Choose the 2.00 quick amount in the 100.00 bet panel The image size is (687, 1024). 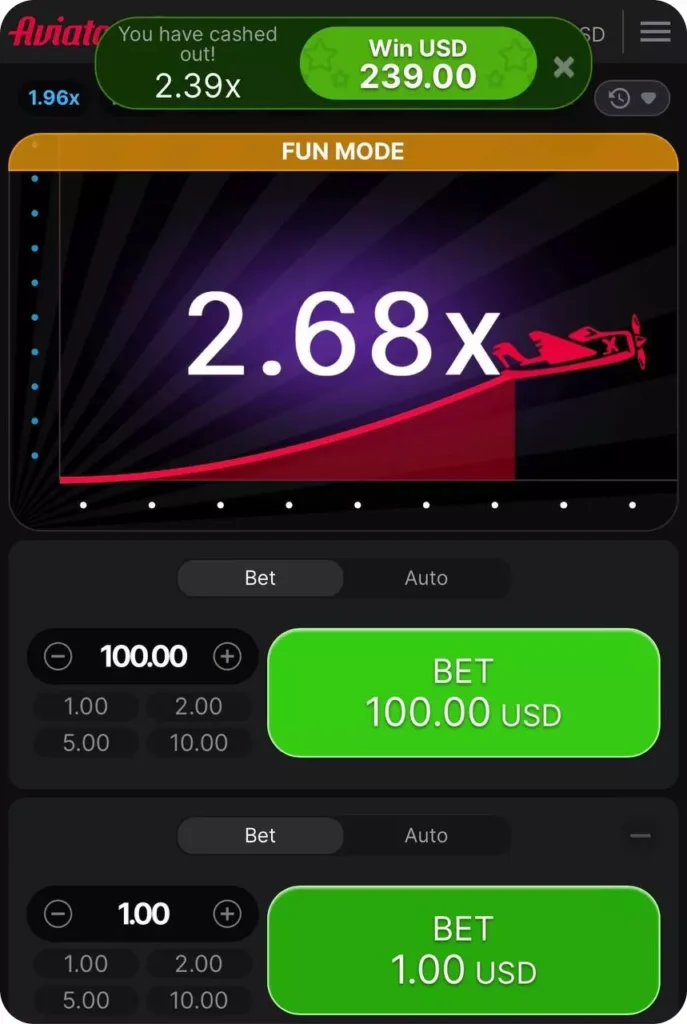199,706
